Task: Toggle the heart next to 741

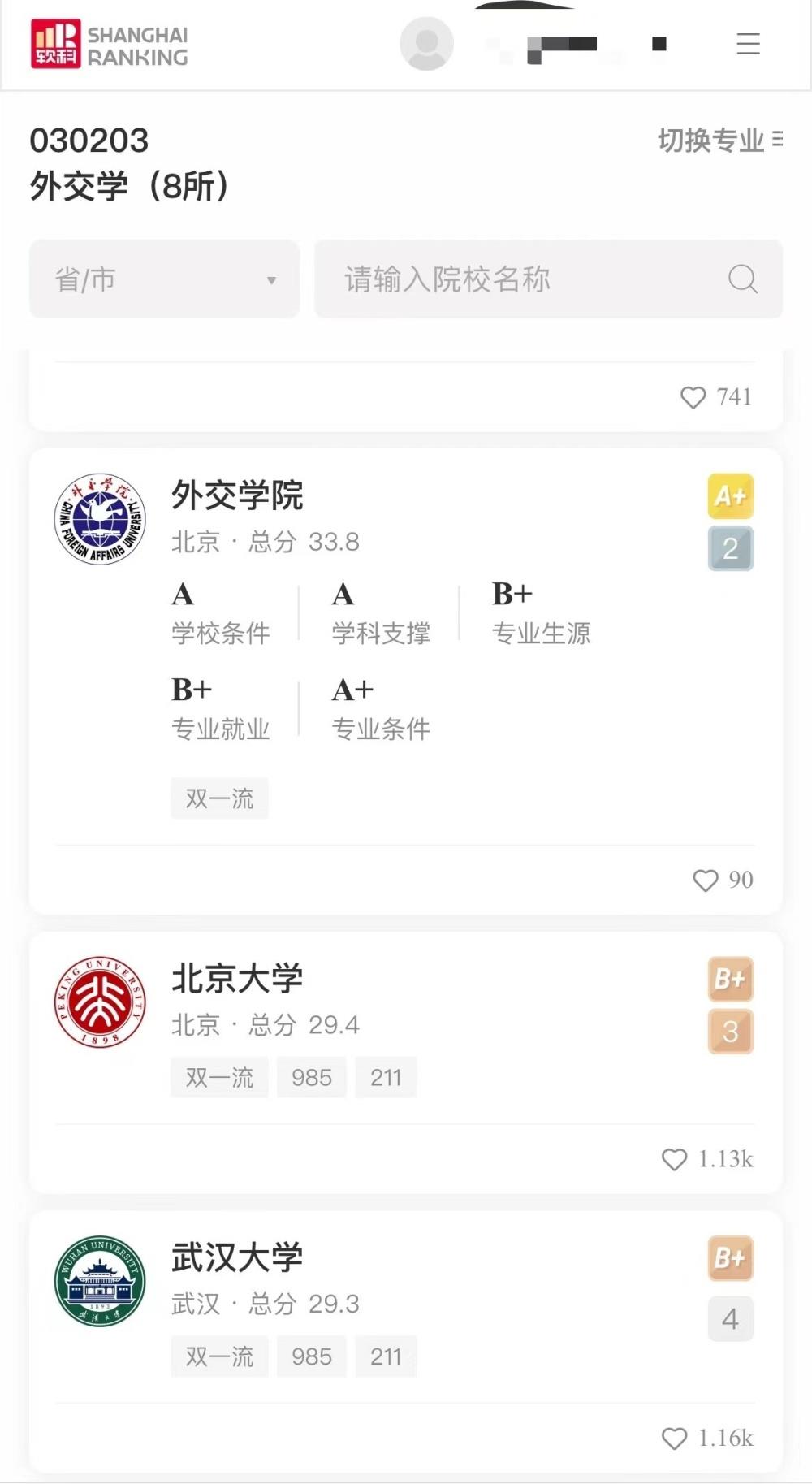Action: 693,397
